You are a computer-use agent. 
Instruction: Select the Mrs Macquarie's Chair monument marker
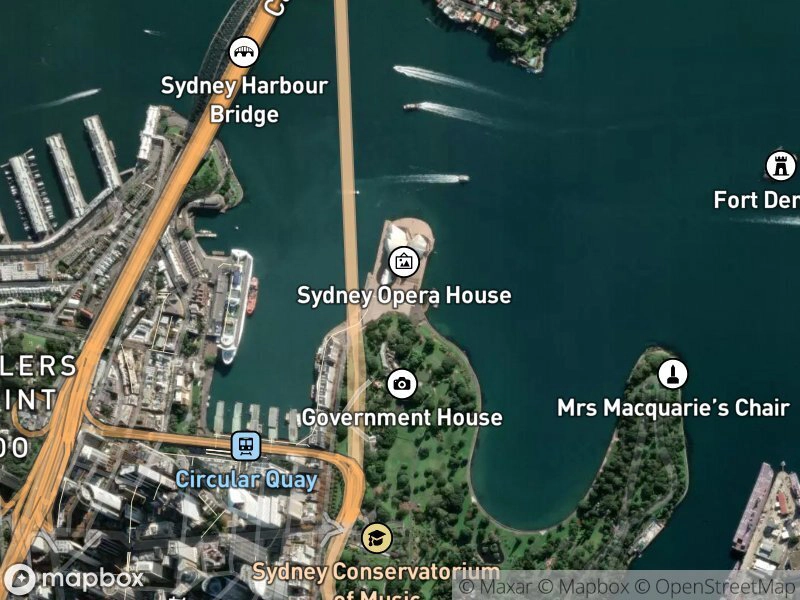click(673, 375)
